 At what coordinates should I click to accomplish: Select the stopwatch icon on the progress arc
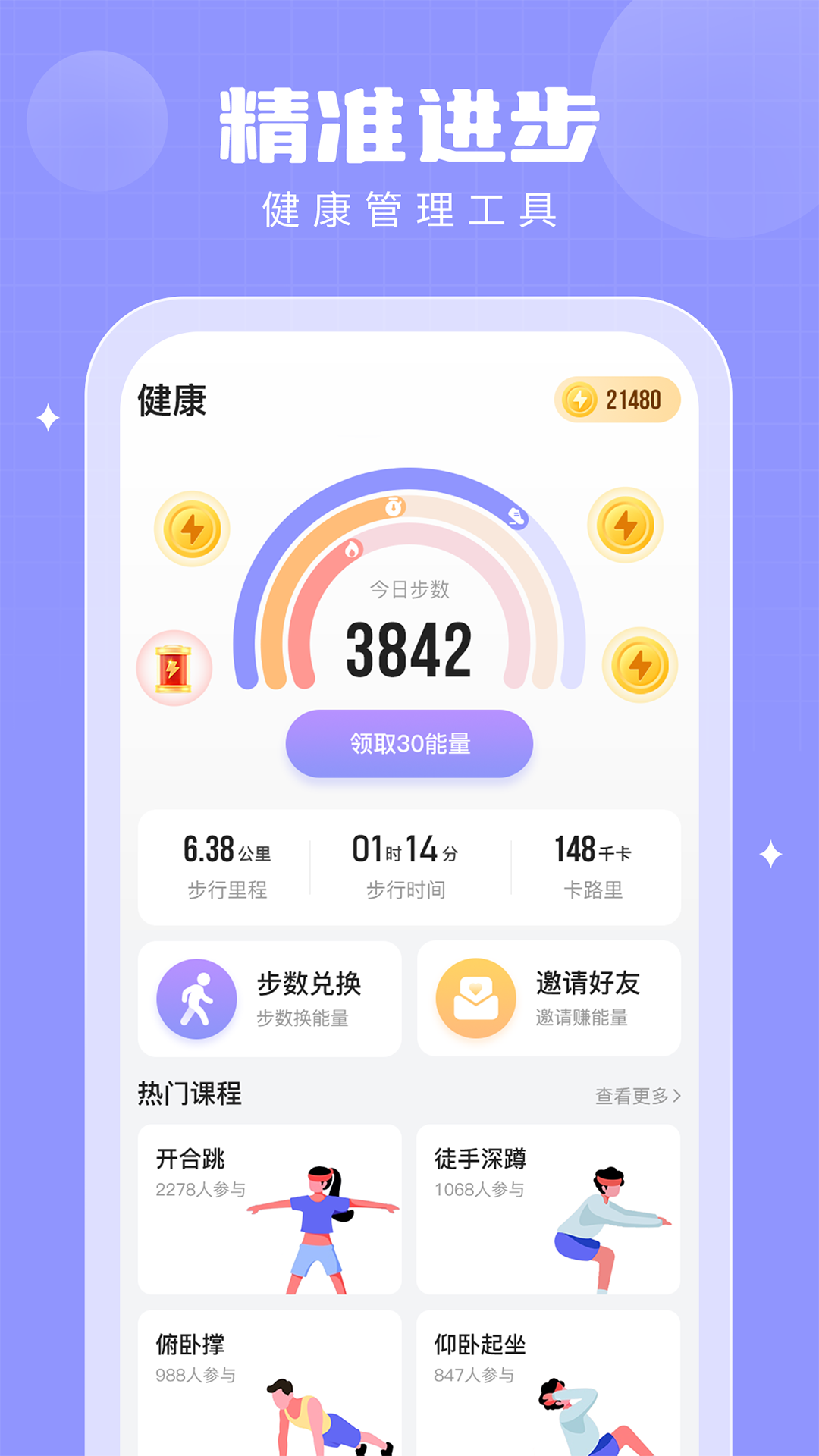(393, 507)
